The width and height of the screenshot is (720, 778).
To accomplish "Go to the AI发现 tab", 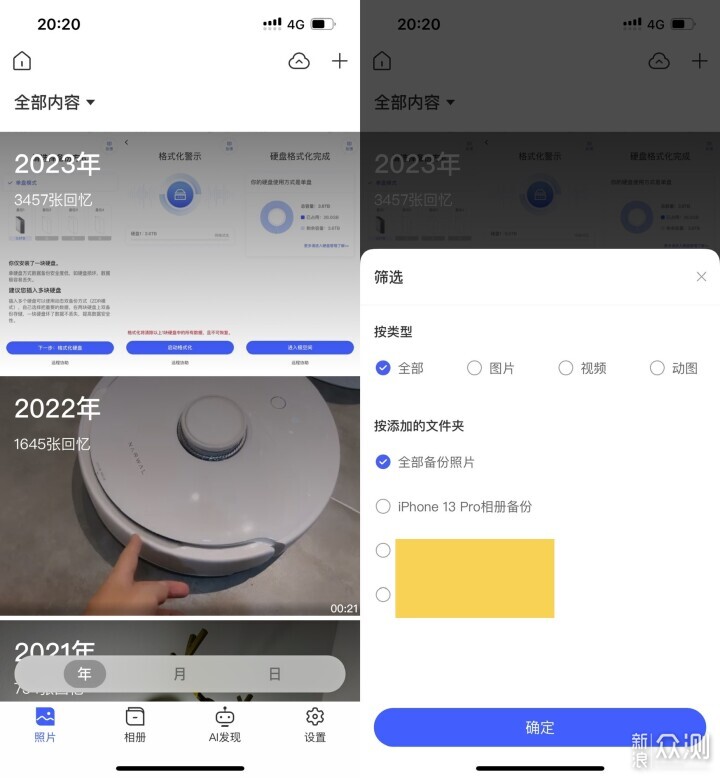I will 224,725.
